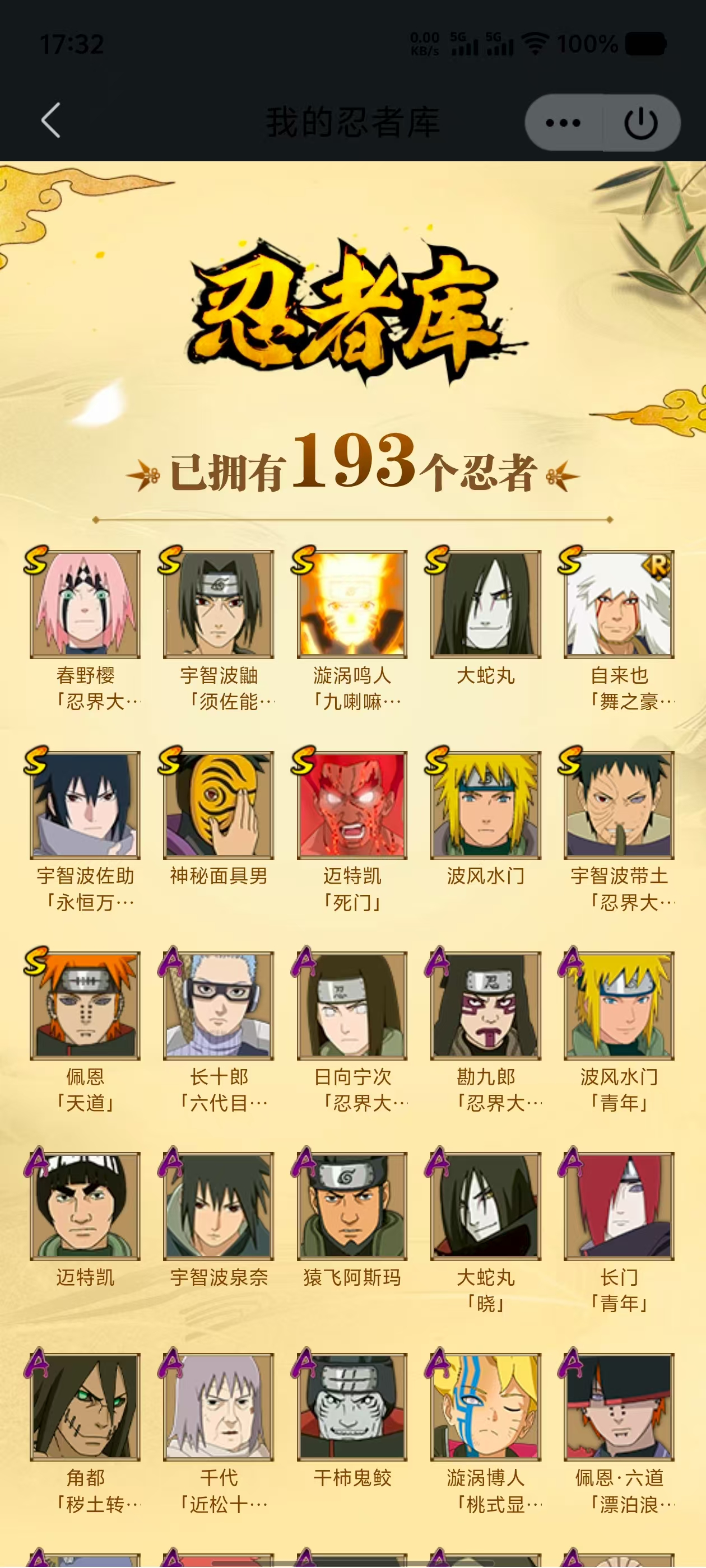Image resolution: width=706 pixels, height=1568 pixels.
Task: Open ninja 宇智波佐助
Action: coord(85,804)
